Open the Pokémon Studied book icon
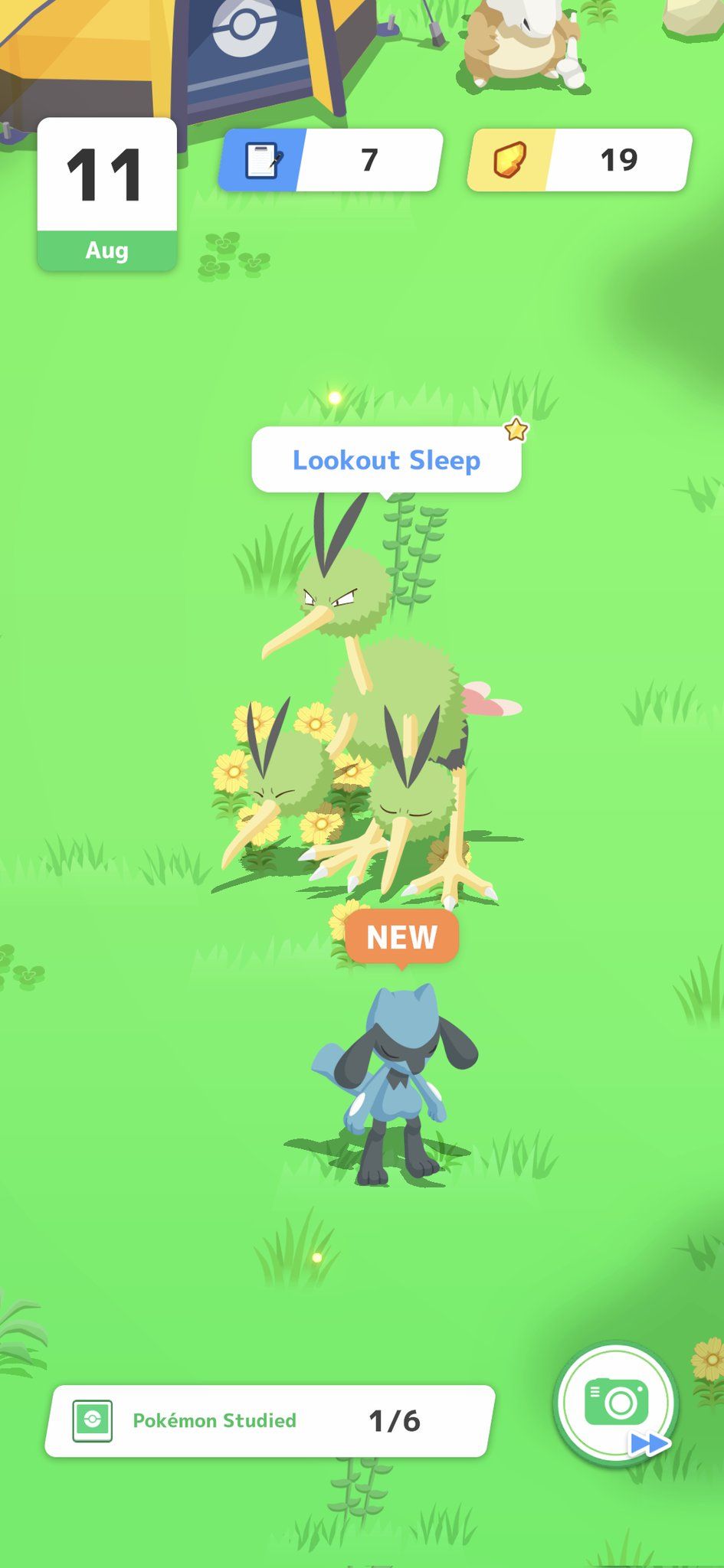This screenshot has height=1568, width=724. (91, 1419)
